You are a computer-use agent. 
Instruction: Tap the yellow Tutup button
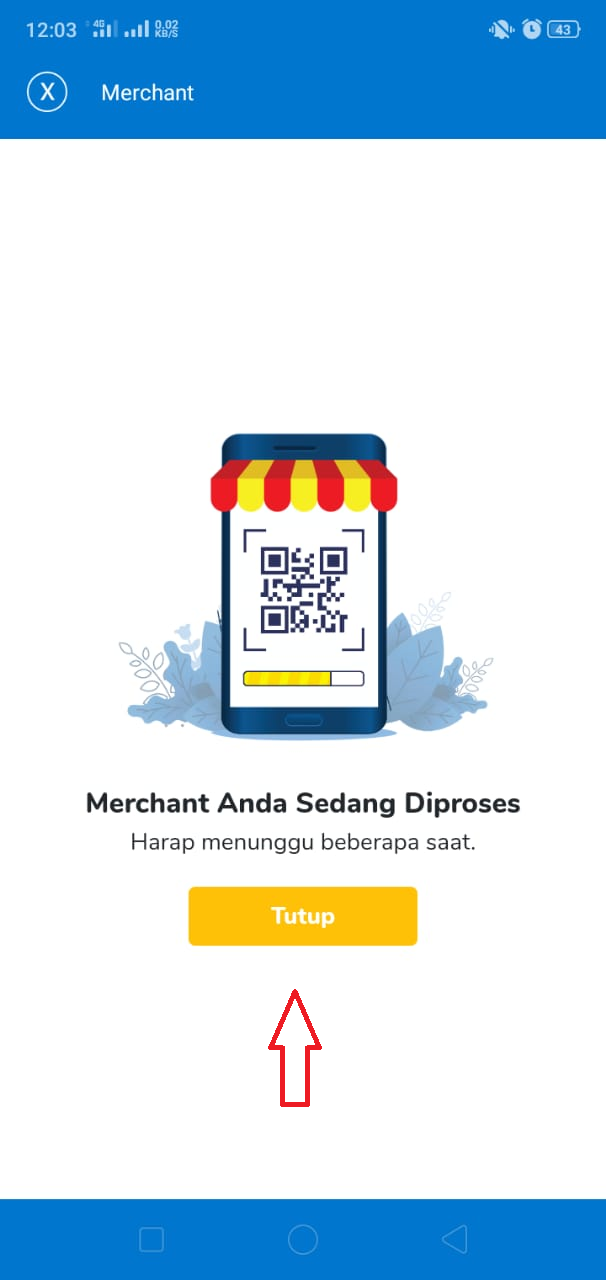(x=303, y=916)
